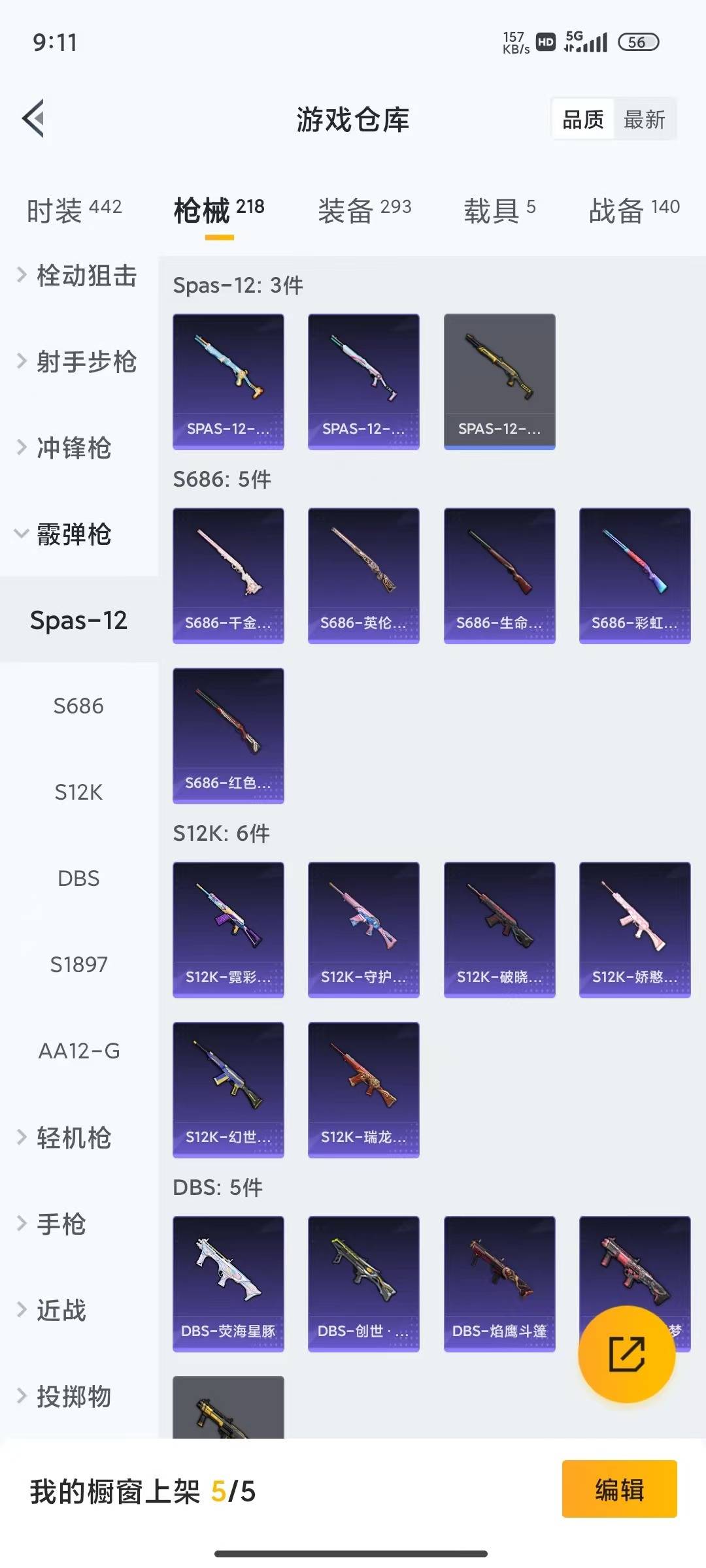Screen dimensions: 706x1568
Task: Select the S686-红色 shotgun skin
Action: pos(228,735)
